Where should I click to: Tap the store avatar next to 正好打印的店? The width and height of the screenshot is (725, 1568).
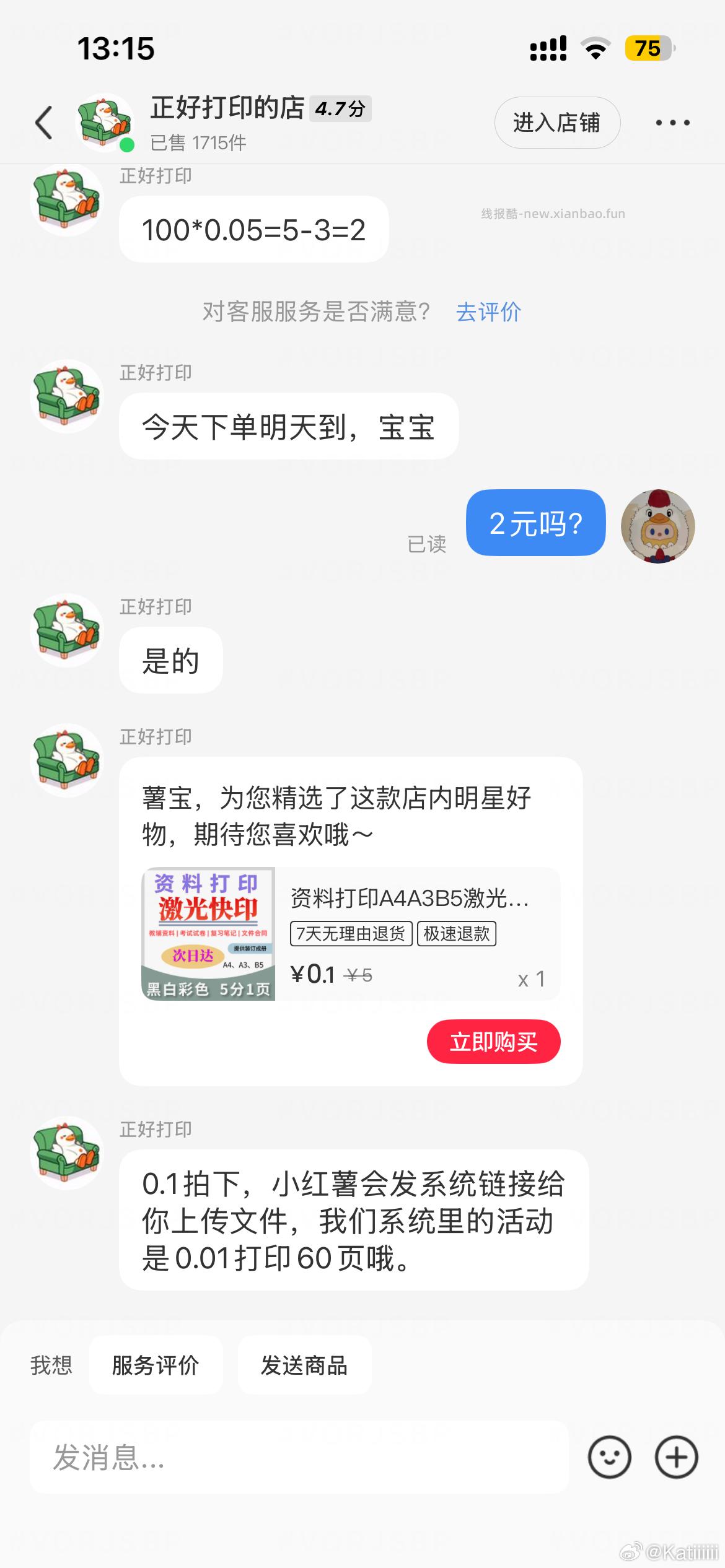[x=104, y=122]
